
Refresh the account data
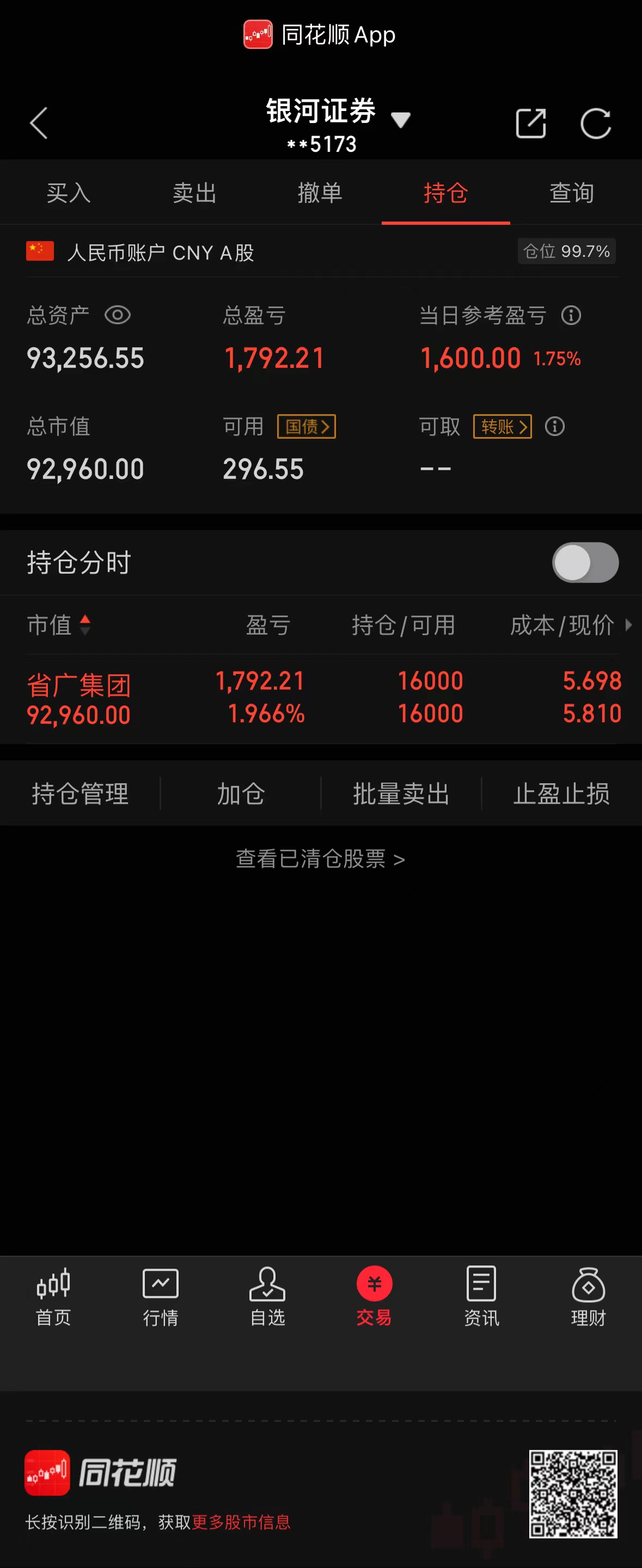tap(595, 124)
